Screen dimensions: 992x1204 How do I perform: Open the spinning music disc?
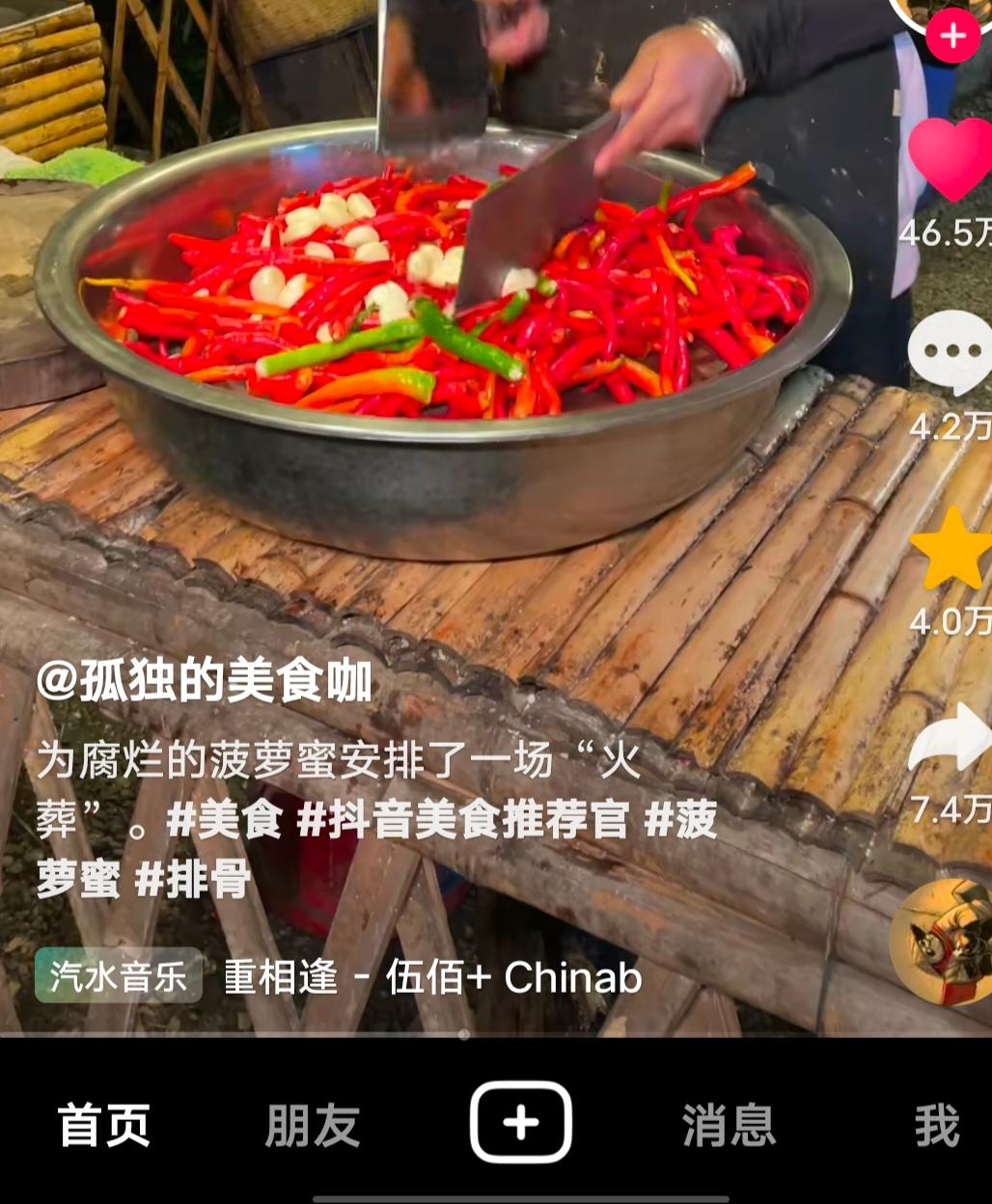[x=943, y=940]
